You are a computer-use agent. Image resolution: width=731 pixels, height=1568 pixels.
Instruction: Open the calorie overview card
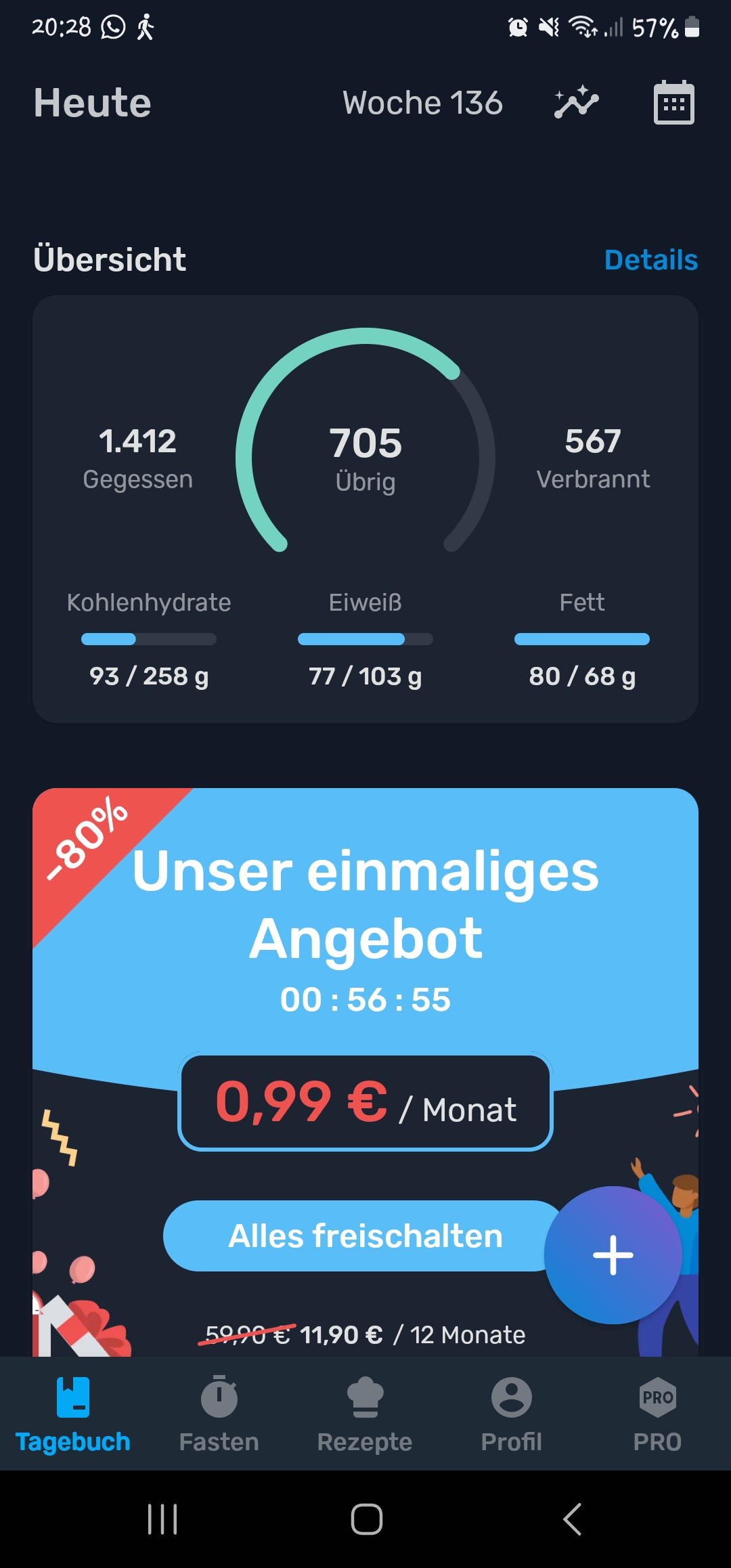click(365, 509)
